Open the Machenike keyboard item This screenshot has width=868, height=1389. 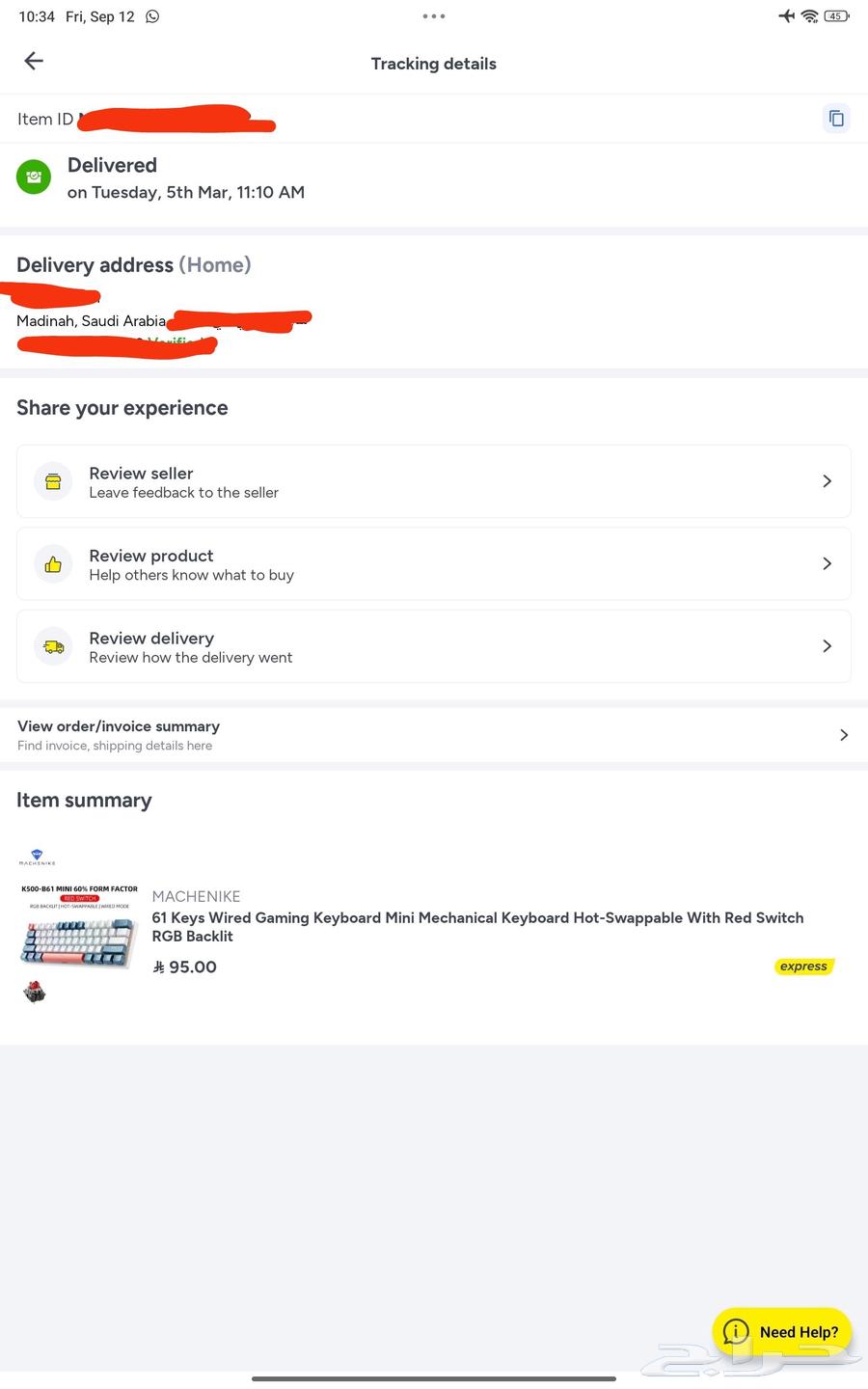tap(476, 927)
